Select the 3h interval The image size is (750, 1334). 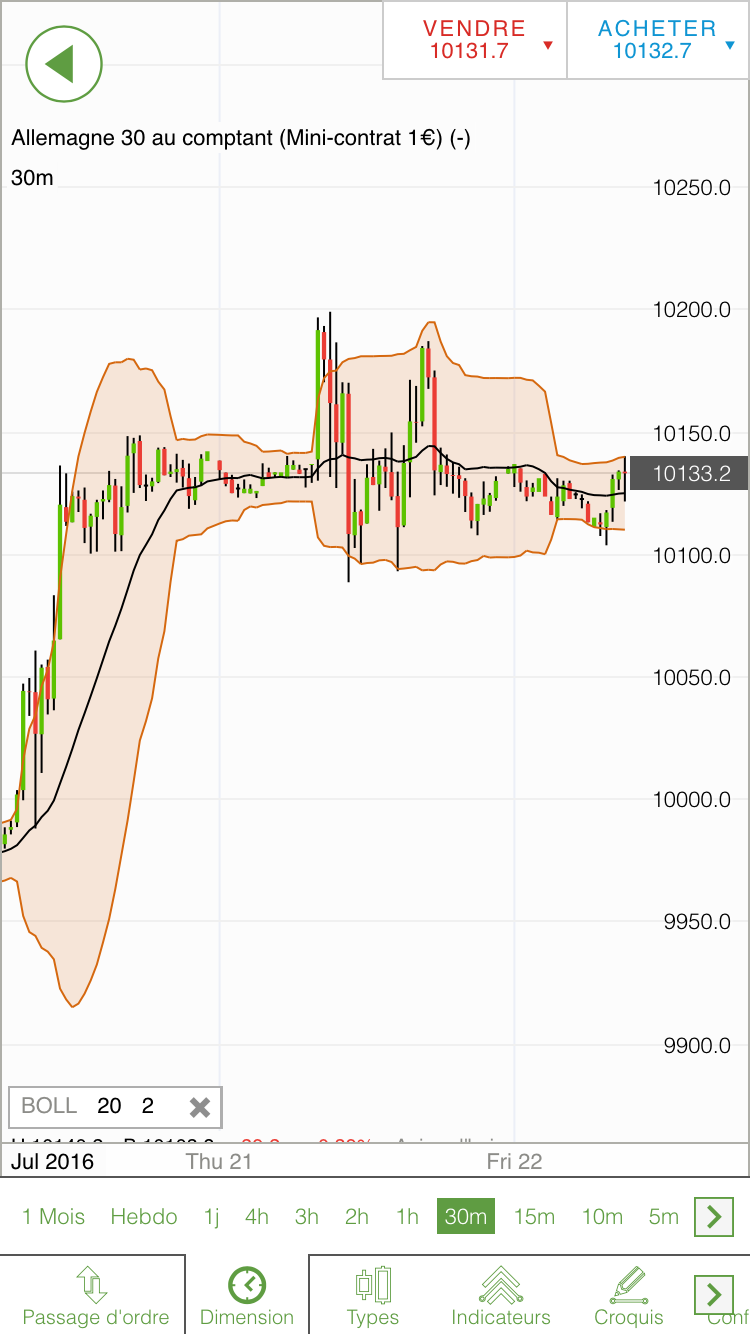[307, 1217]
